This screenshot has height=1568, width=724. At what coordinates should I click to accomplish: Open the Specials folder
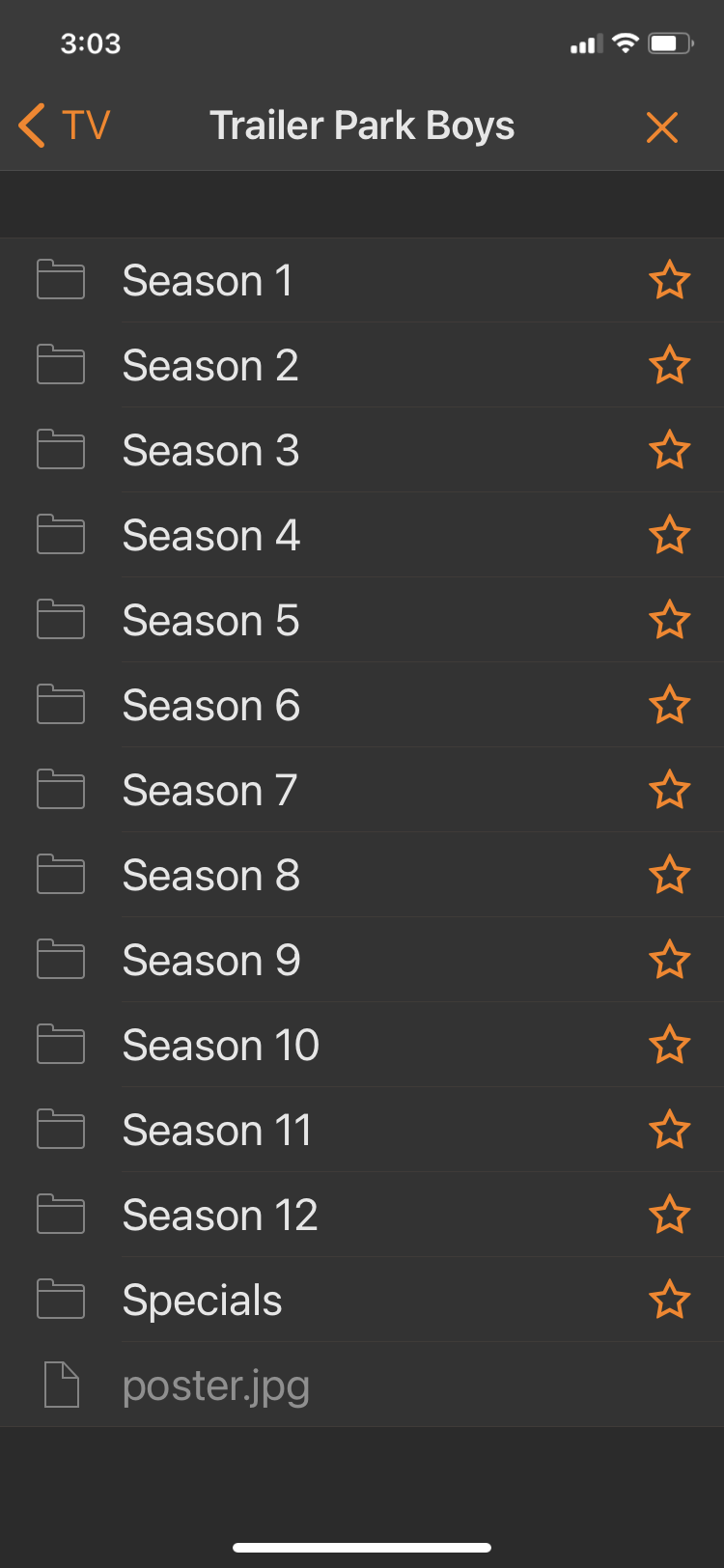[203, 1301]
